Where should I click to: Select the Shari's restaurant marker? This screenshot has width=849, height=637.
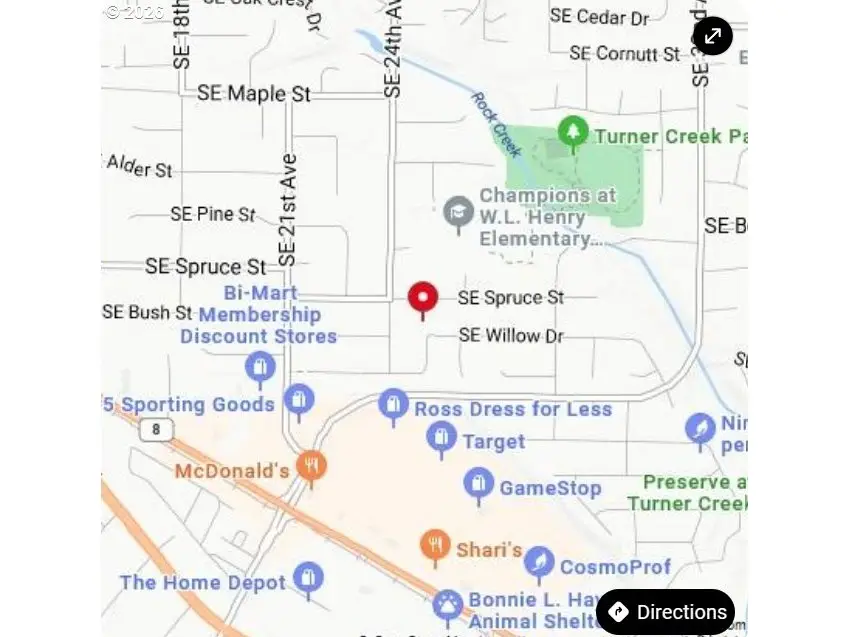point(435,546)
